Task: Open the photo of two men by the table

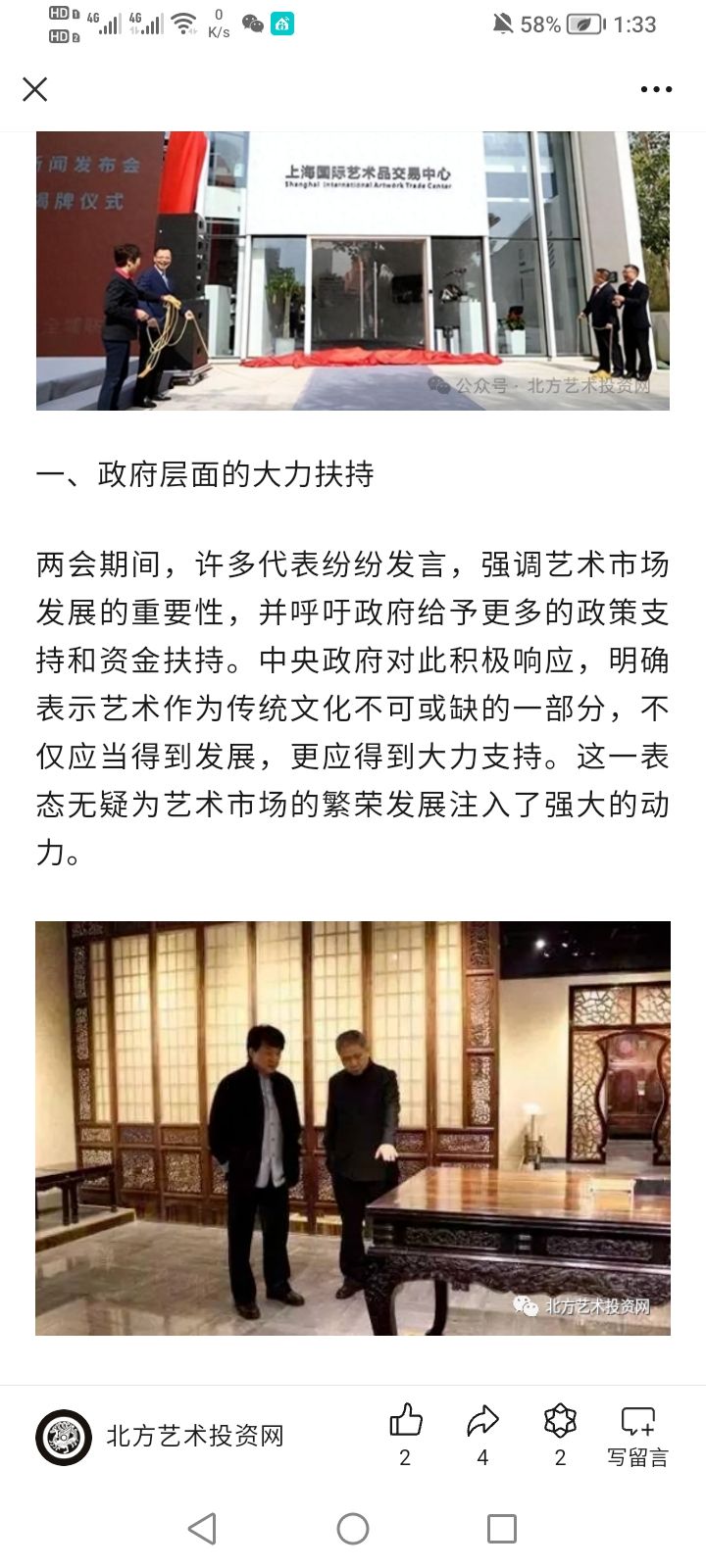Action: 353,1128
